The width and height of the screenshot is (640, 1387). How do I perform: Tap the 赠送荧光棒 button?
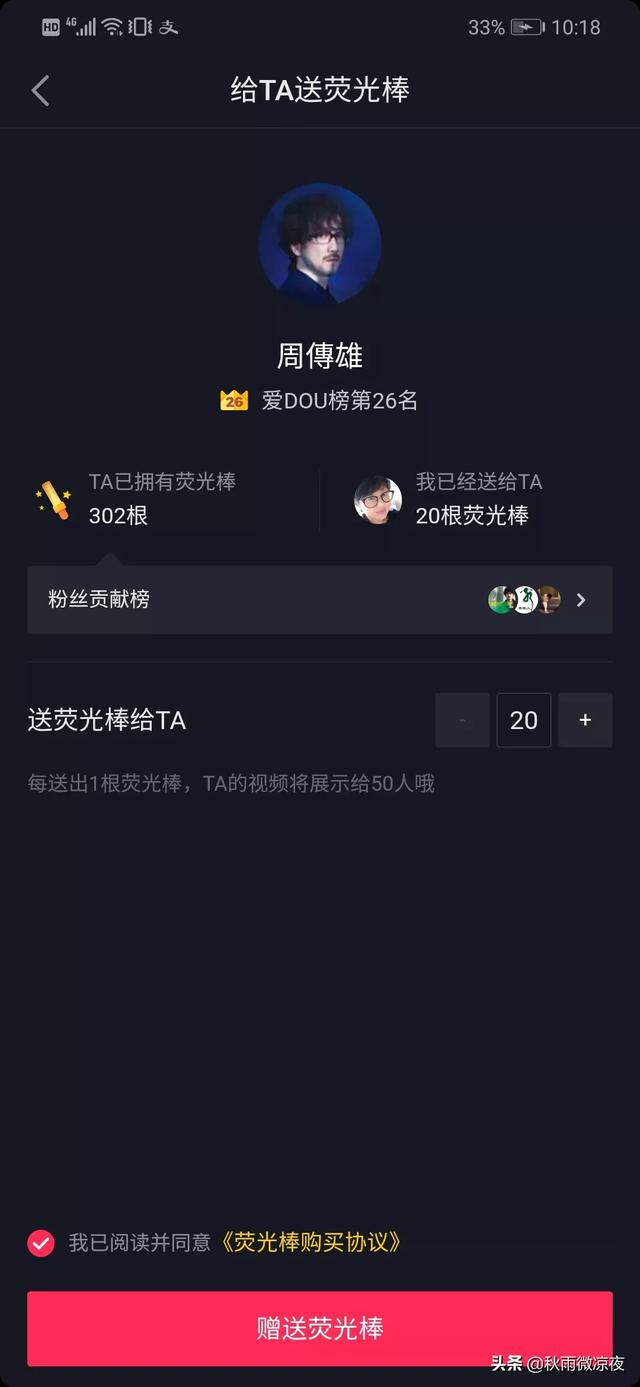[319, 1328]
